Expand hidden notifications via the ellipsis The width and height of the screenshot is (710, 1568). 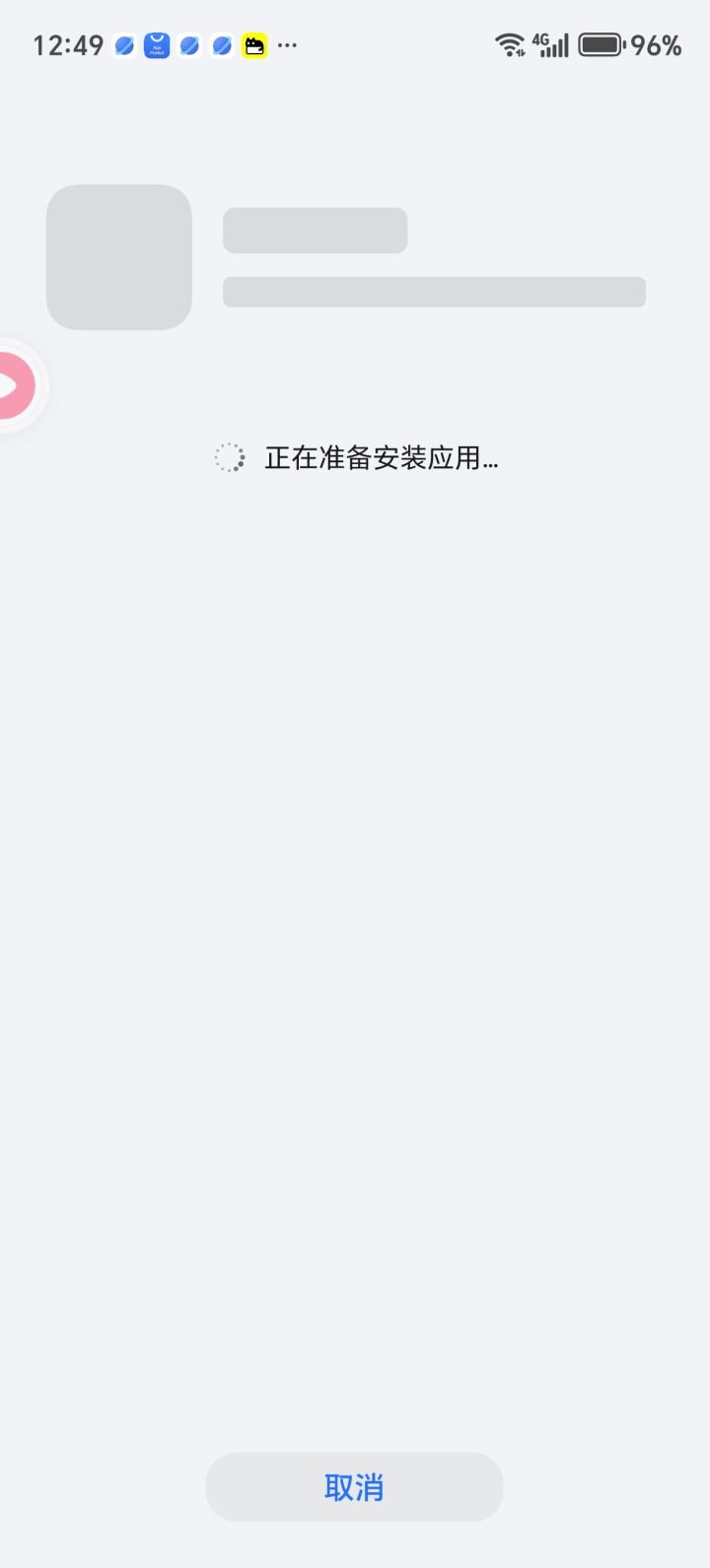(x=286, y=44)
